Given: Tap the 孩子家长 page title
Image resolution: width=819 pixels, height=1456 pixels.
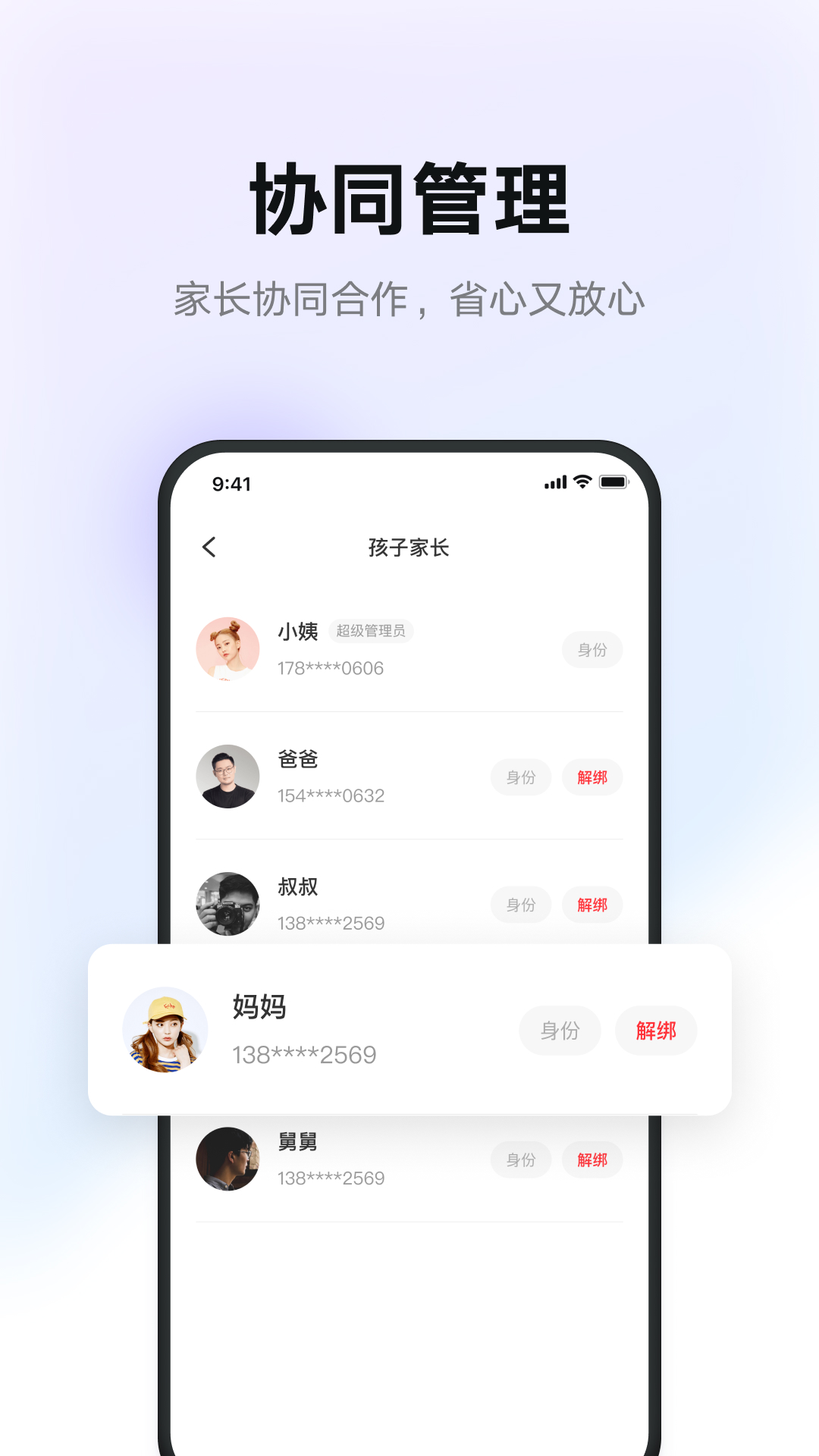Looking at the screenshot, I should click(408, 548).
